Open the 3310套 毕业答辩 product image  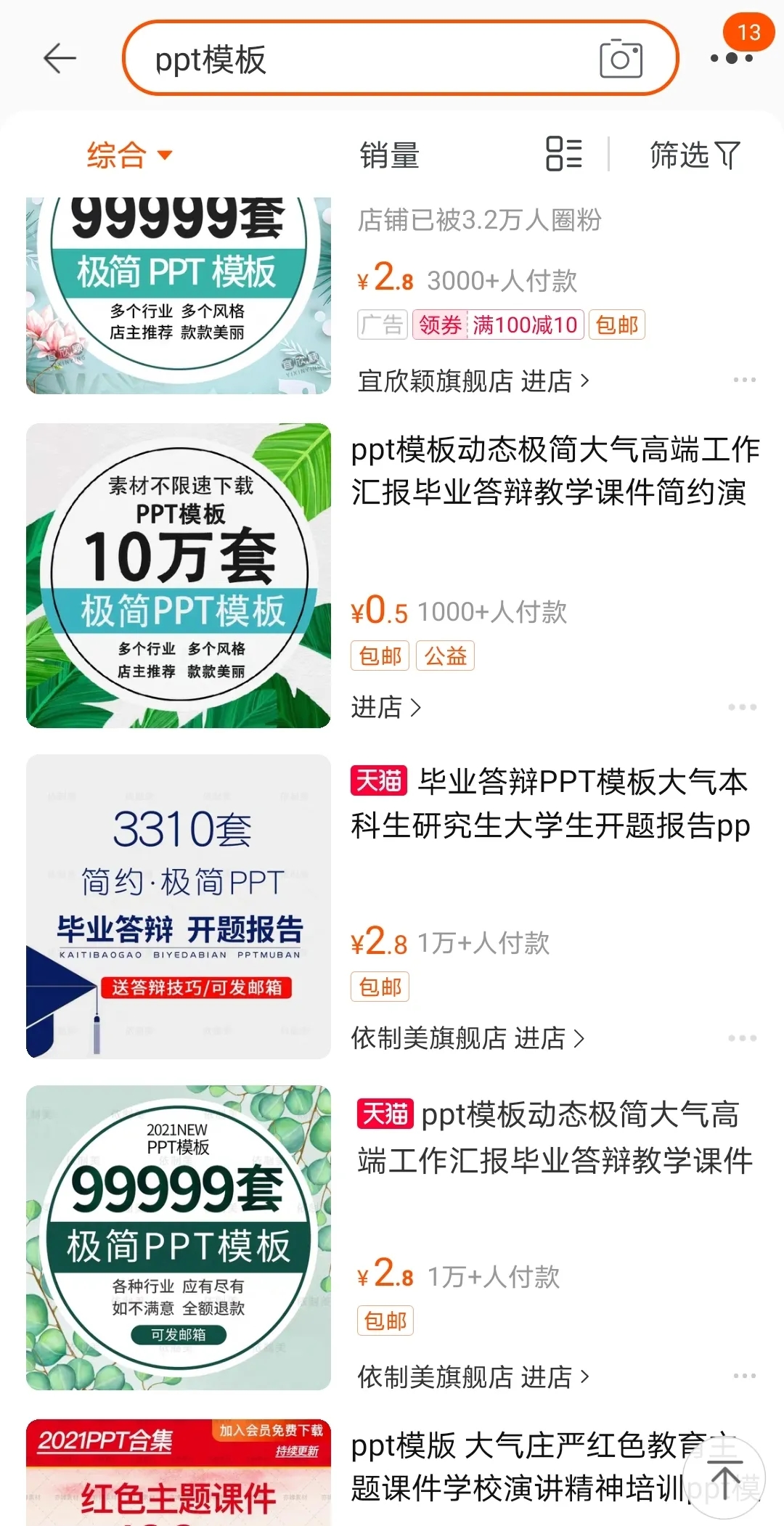pyautogui.click(x=179, y=907)
